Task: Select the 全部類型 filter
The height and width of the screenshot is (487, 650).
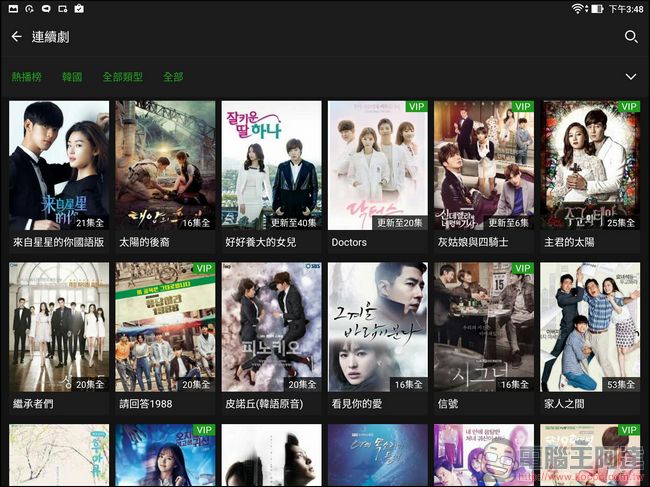Action: pos(122,77)
